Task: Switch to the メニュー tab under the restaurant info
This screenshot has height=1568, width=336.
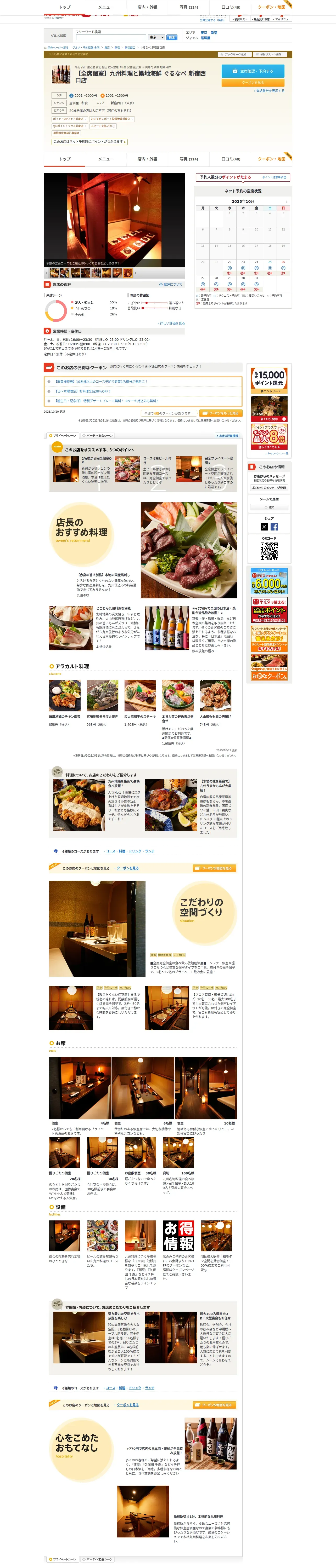Action: (x=106, y=159)
